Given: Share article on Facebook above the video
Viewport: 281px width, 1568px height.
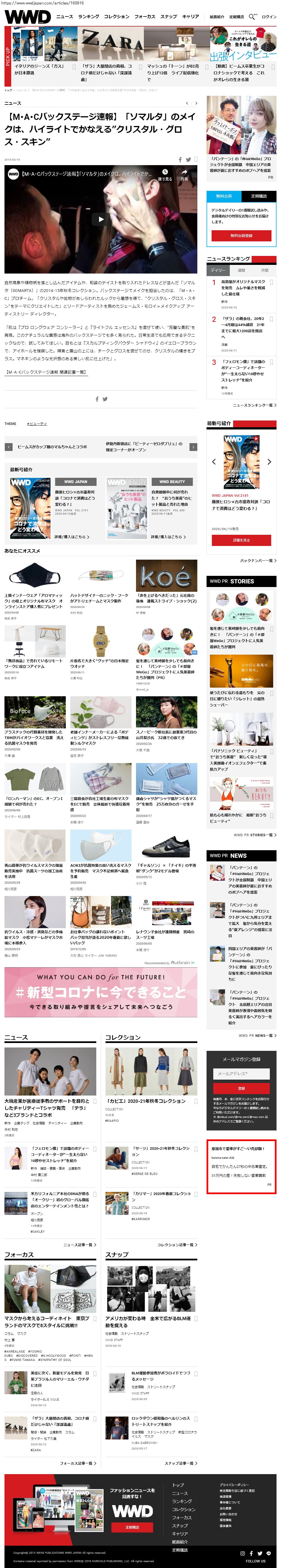Looking at the screenshot, I should tap(180, 160).
